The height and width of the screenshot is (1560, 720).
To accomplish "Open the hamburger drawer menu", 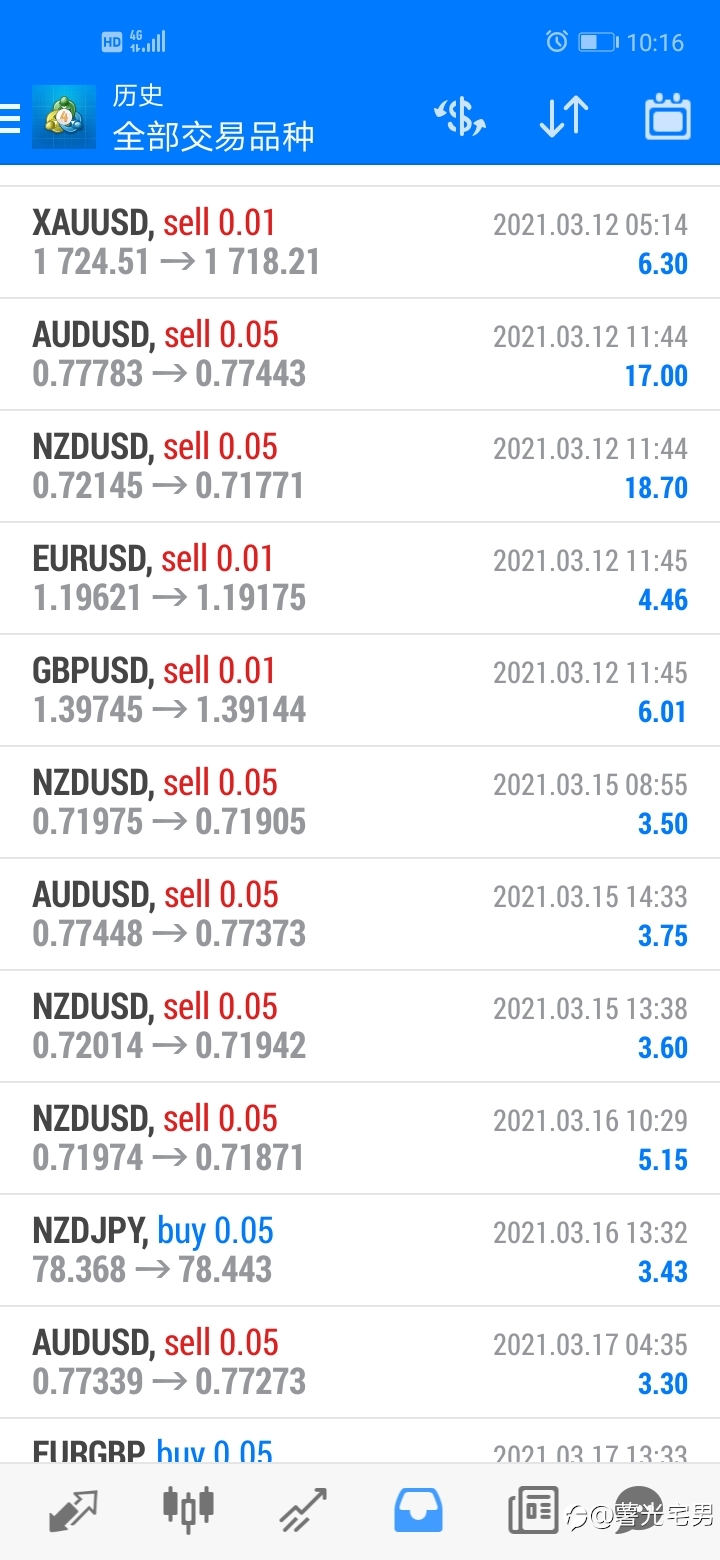I will point(10,118).
